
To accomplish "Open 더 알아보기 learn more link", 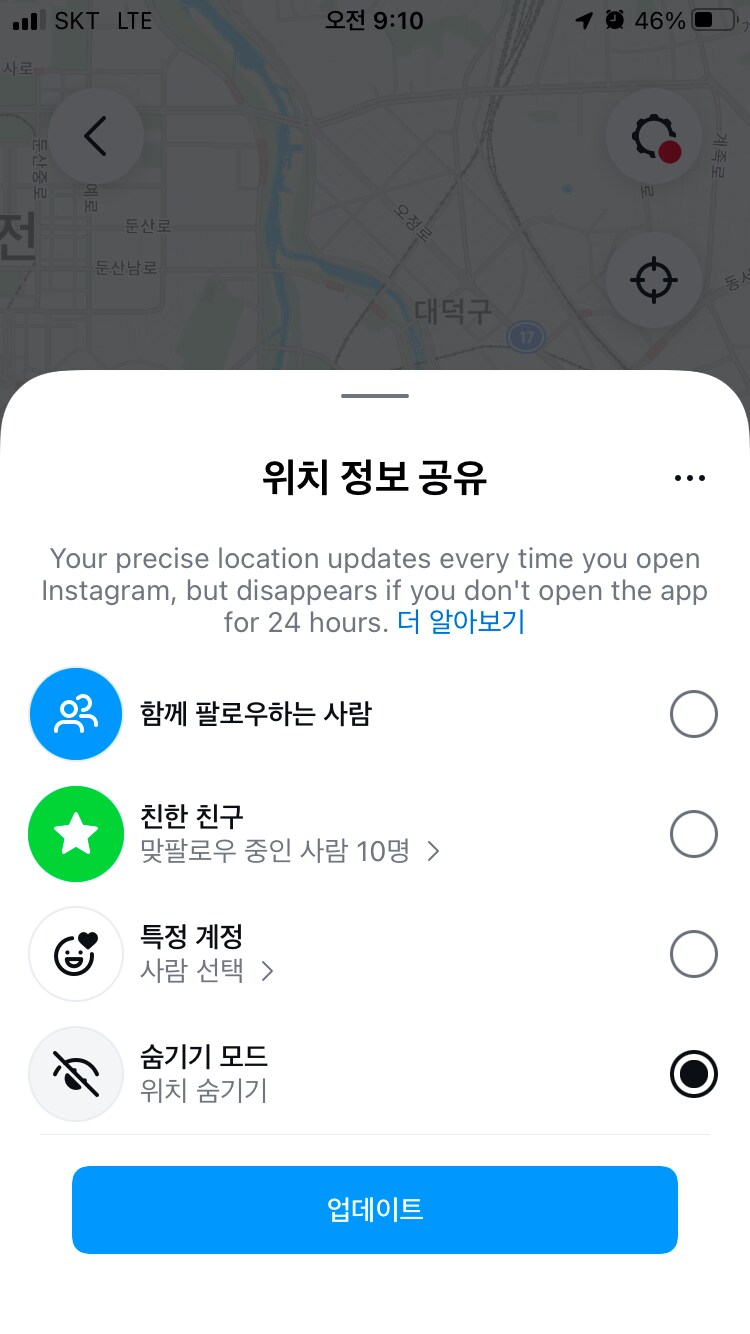I will coord(459,622).
